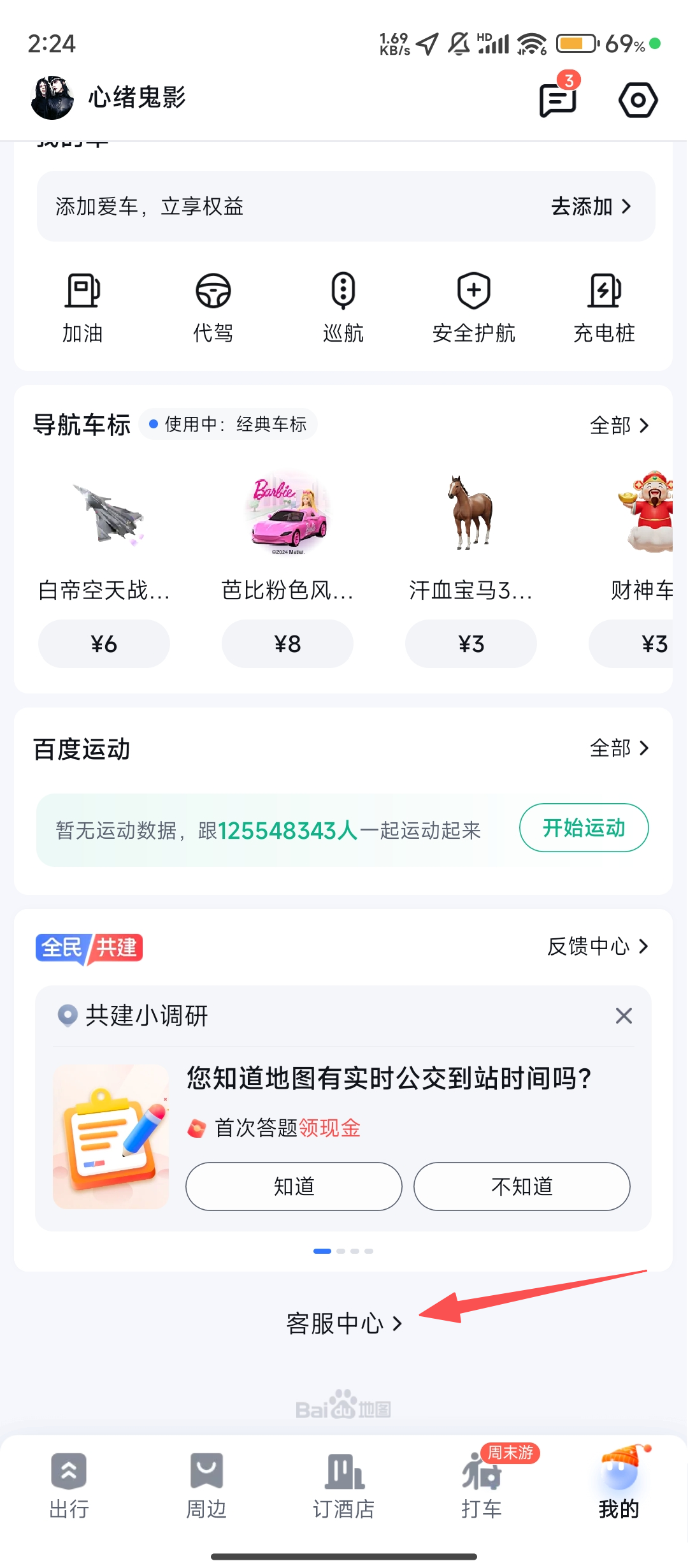This screenshot has width=688, height=1568.
Task: View 全部 in 百度运动 section
Action: click(619, 748)
